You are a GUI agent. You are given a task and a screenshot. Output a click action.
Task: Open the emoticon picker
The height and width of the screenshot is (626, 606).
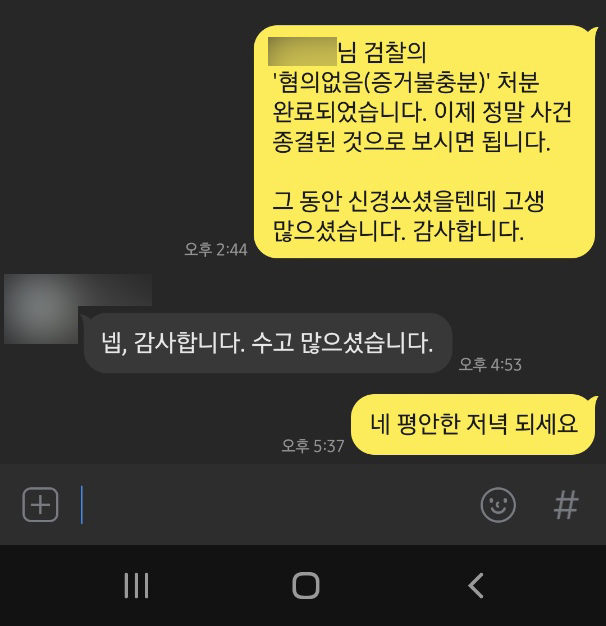pyautogui.click(x=498, y=505)
